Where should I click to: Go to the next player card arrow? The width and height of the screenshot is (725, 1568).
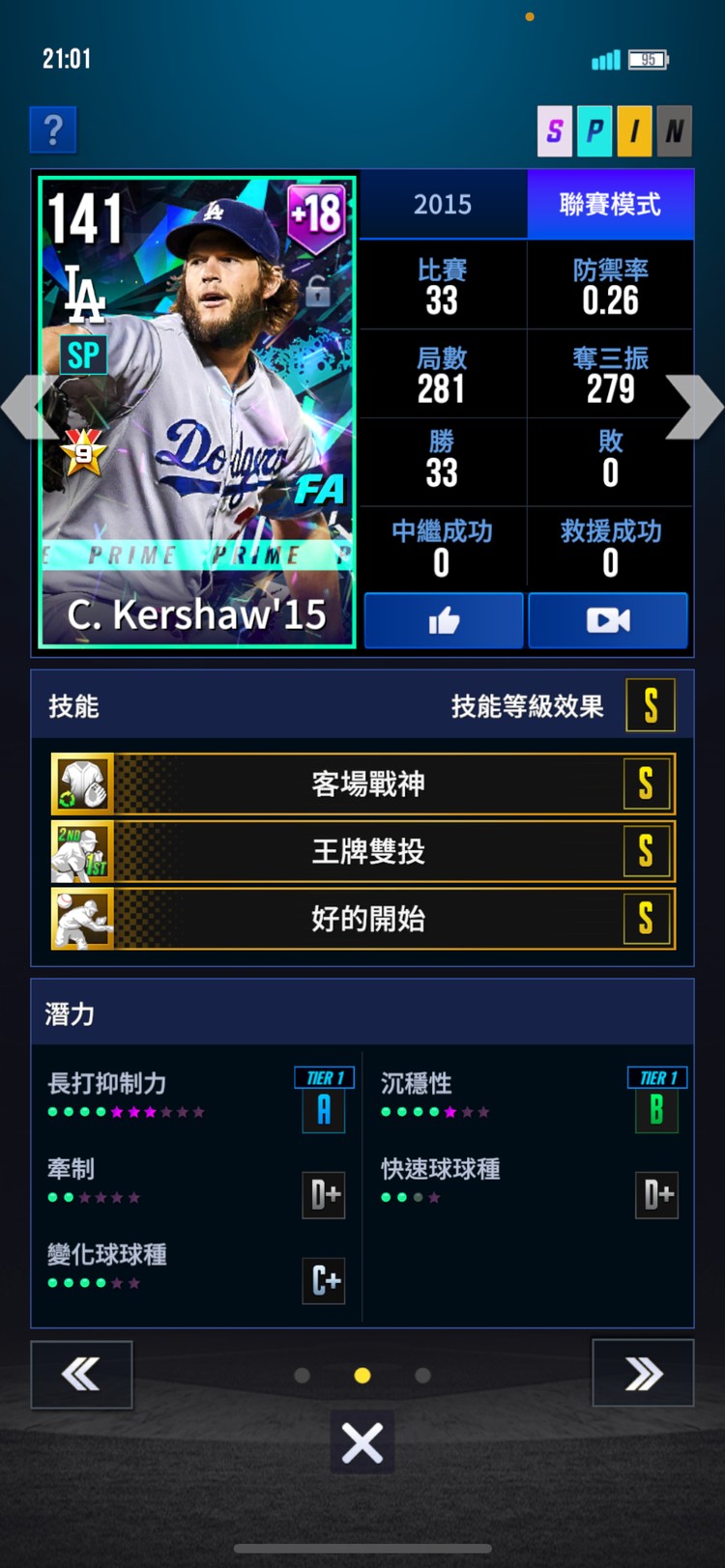[696, 406]
